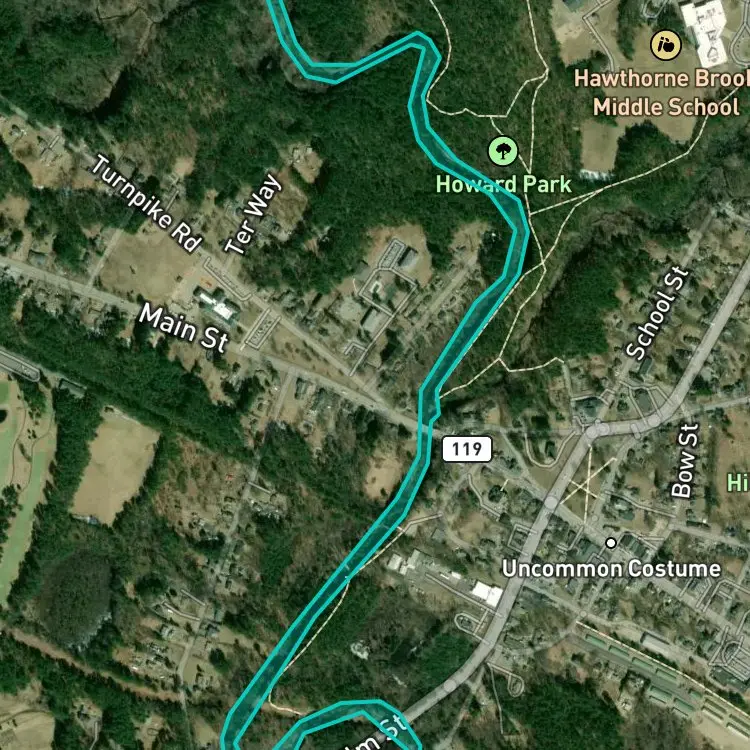The width and height of the screenshot is (750, 750).
Task: Tap the Uncommon Costume place marker
Action: [x=611, y=543]
